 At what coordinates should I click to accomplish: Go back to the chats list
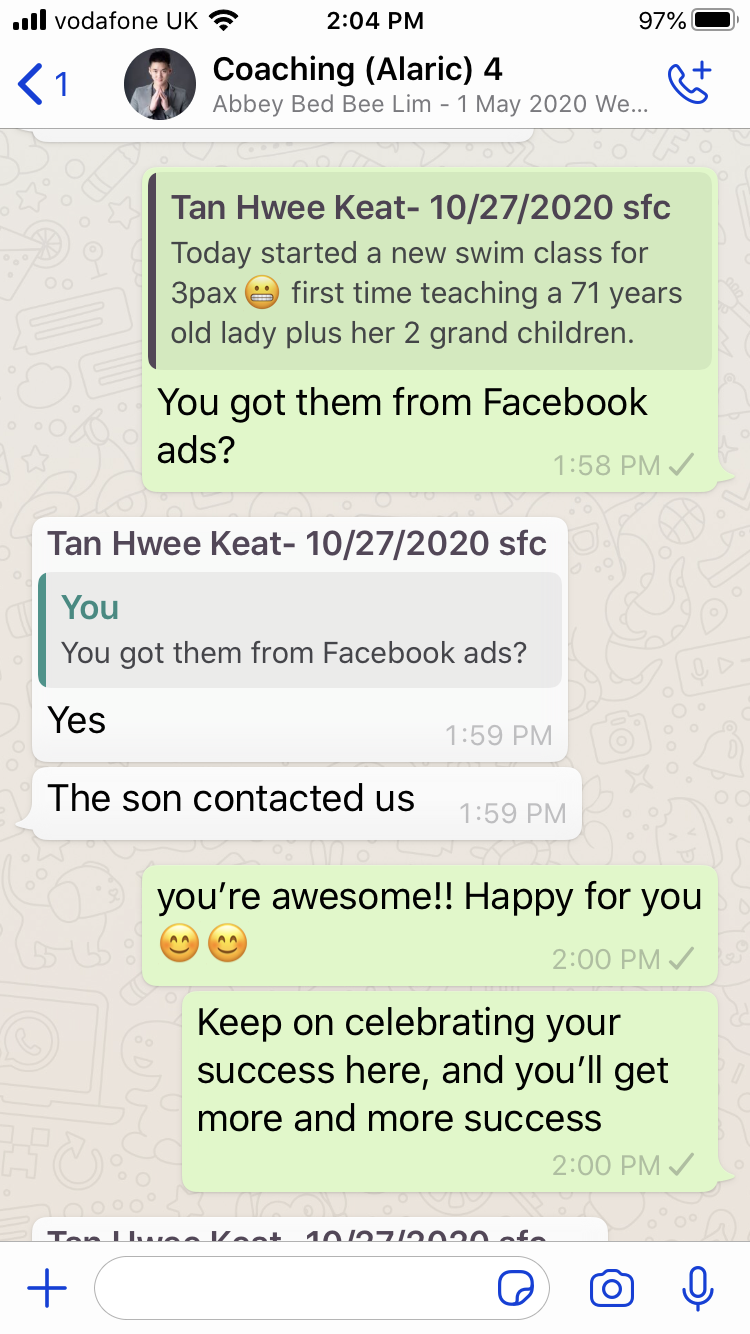[x=42, y=84]
